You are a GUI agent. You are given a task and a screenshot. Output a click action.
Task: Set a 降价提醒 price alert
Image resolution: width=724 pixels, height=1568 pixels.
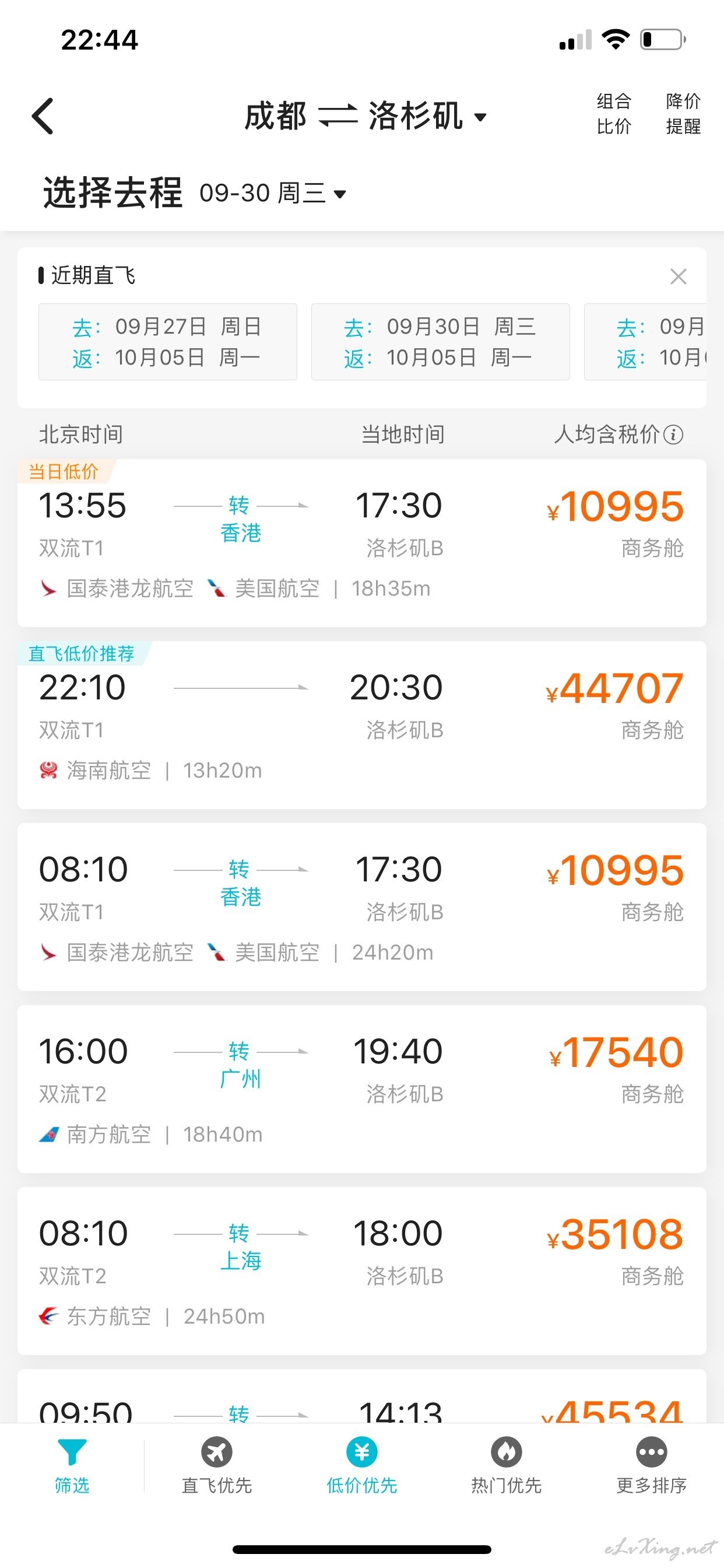pyautogui.click(x=683, y=114)
